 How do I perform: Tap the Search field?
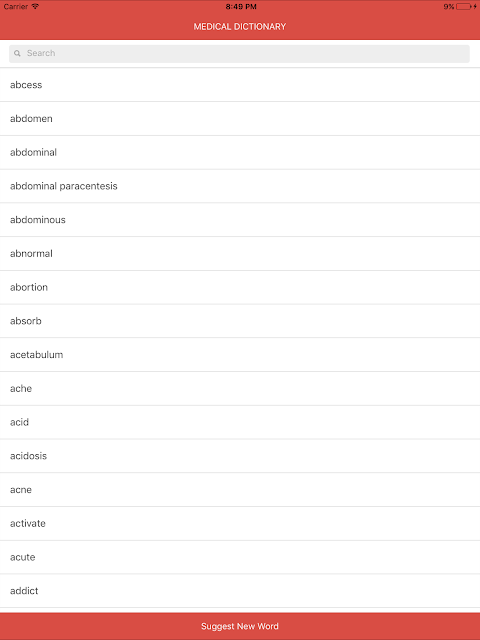(240, 53)
